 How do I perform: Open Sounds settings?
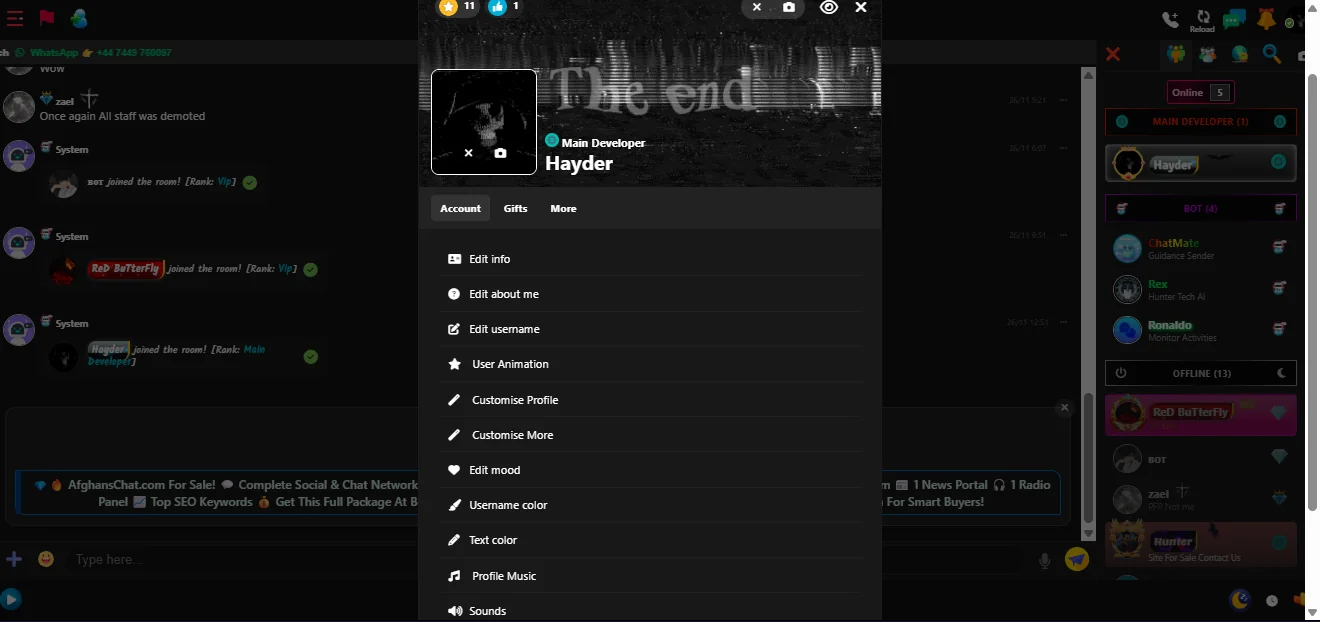(488, 611)
